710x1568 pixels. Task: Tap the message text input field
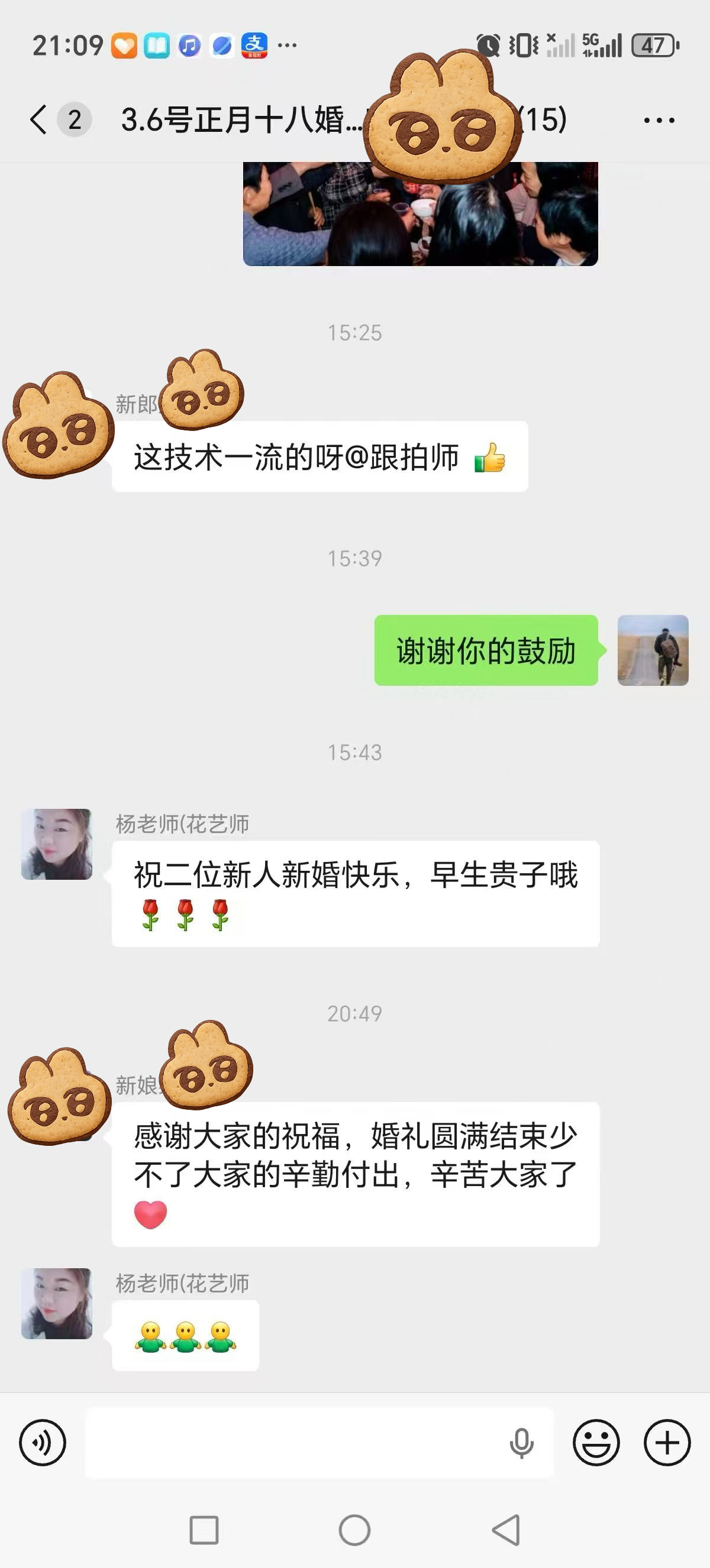(292, 1443)
